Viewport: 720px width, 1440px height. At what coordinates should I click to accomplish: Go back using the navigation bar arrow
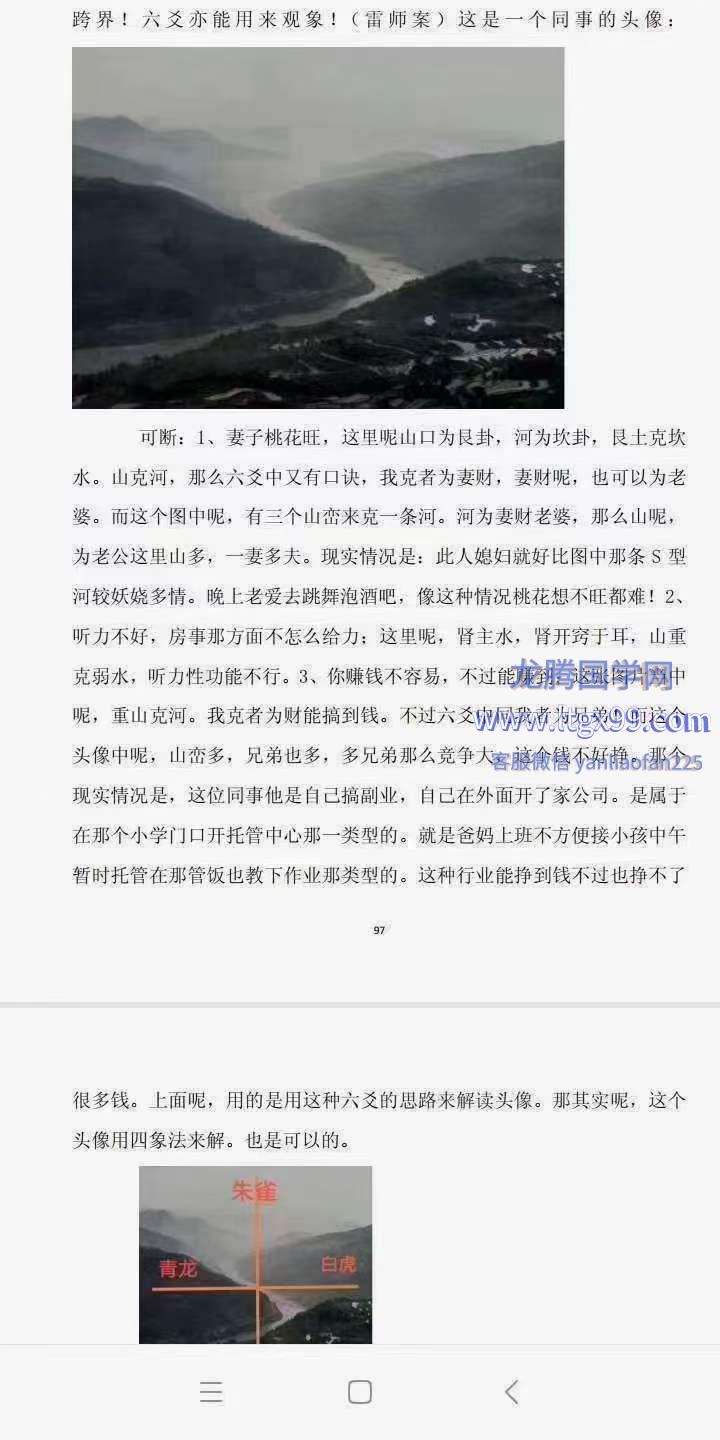tap(511, 1392)
